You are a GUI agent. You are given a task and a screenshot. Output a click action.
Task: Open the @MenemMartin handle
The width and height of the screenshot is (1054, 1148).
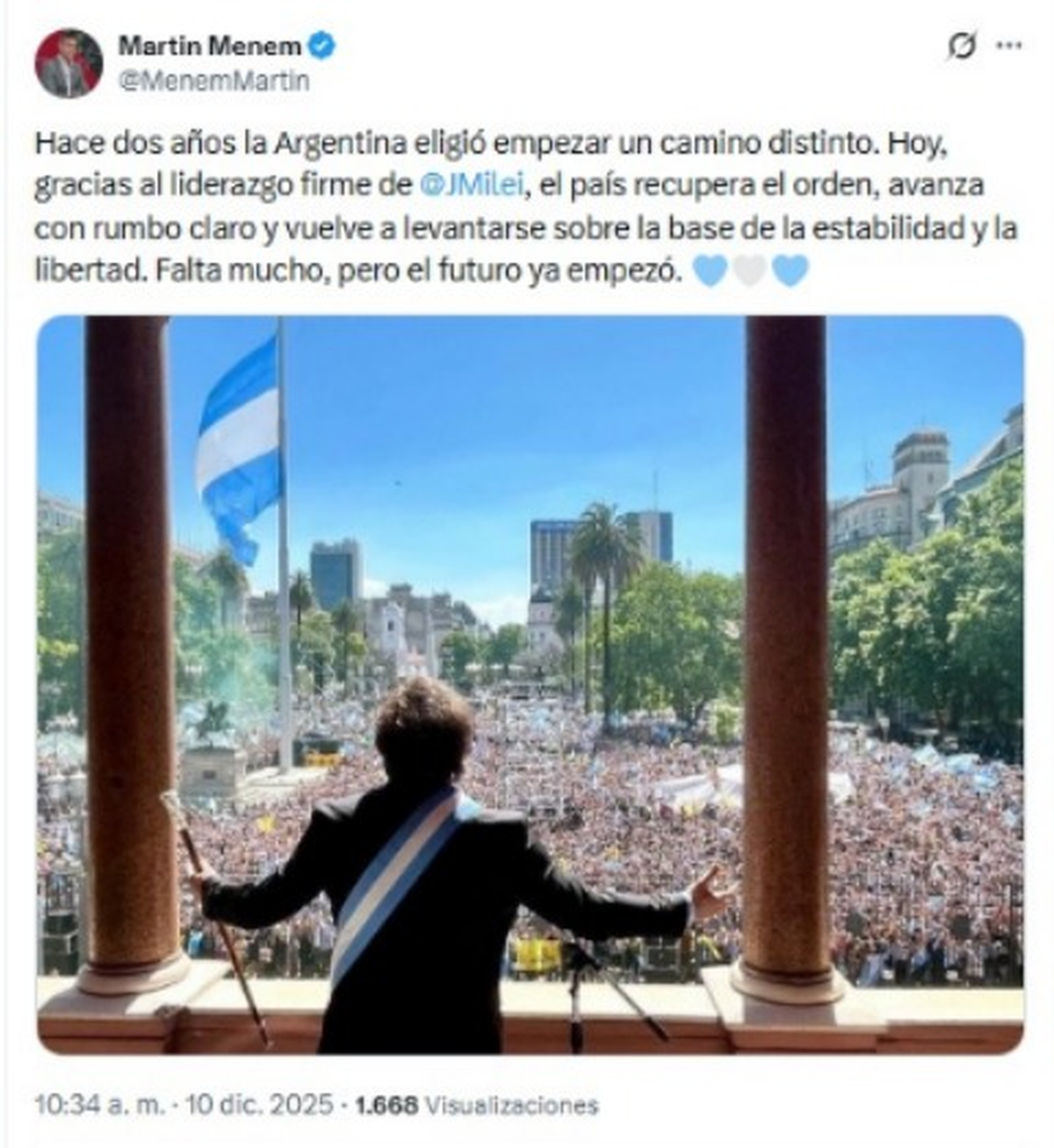(x=213, y=82)
